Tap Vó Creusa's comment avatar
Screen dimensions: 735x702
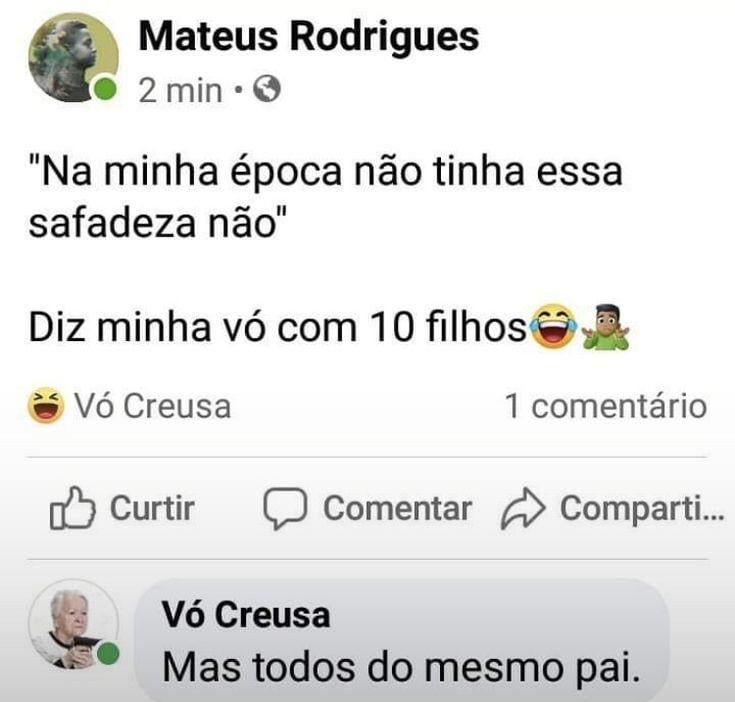point(73,627)
